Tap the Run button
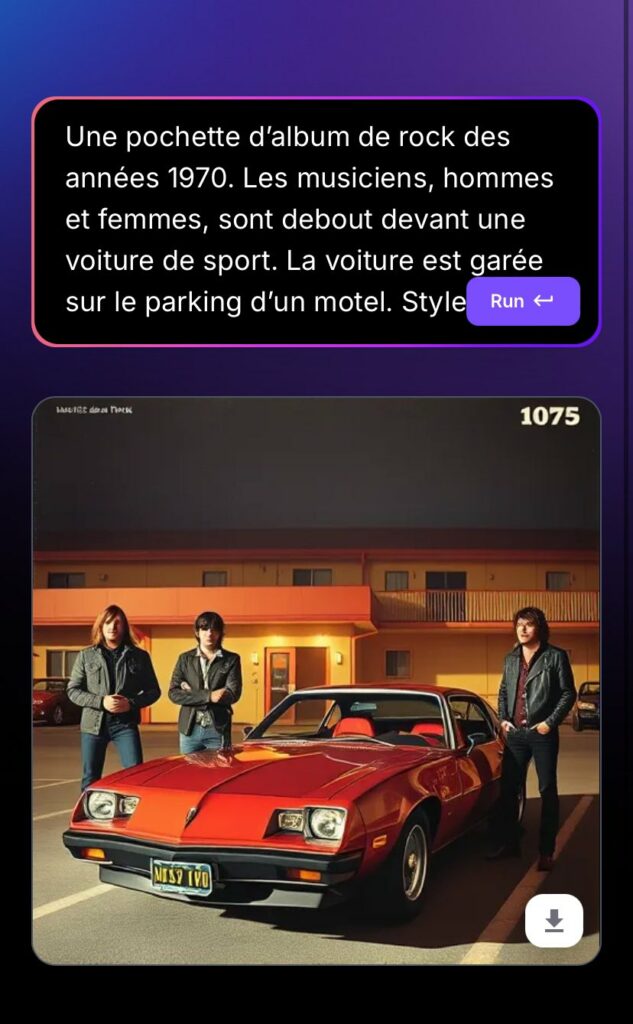This screenshot has height=1024, width=633. [x=522, y=301]
